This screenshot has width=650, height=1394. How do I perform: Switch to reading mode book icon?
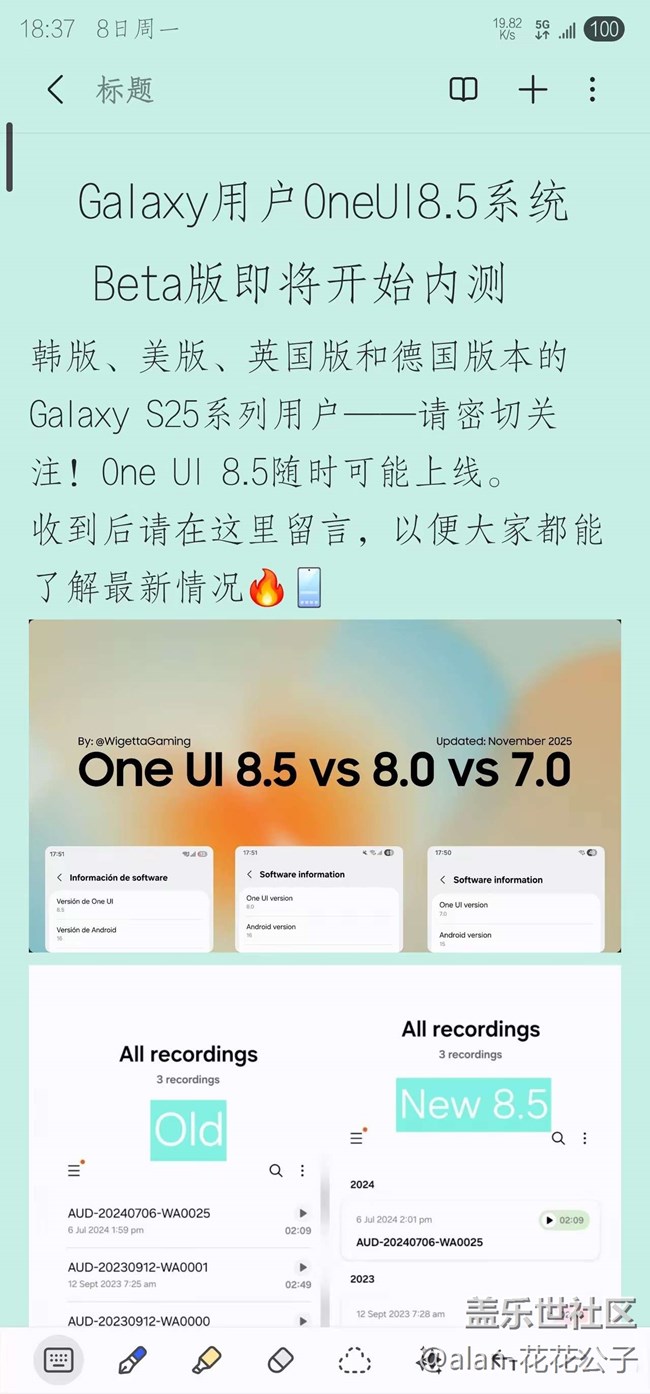[x=463, y=90]
